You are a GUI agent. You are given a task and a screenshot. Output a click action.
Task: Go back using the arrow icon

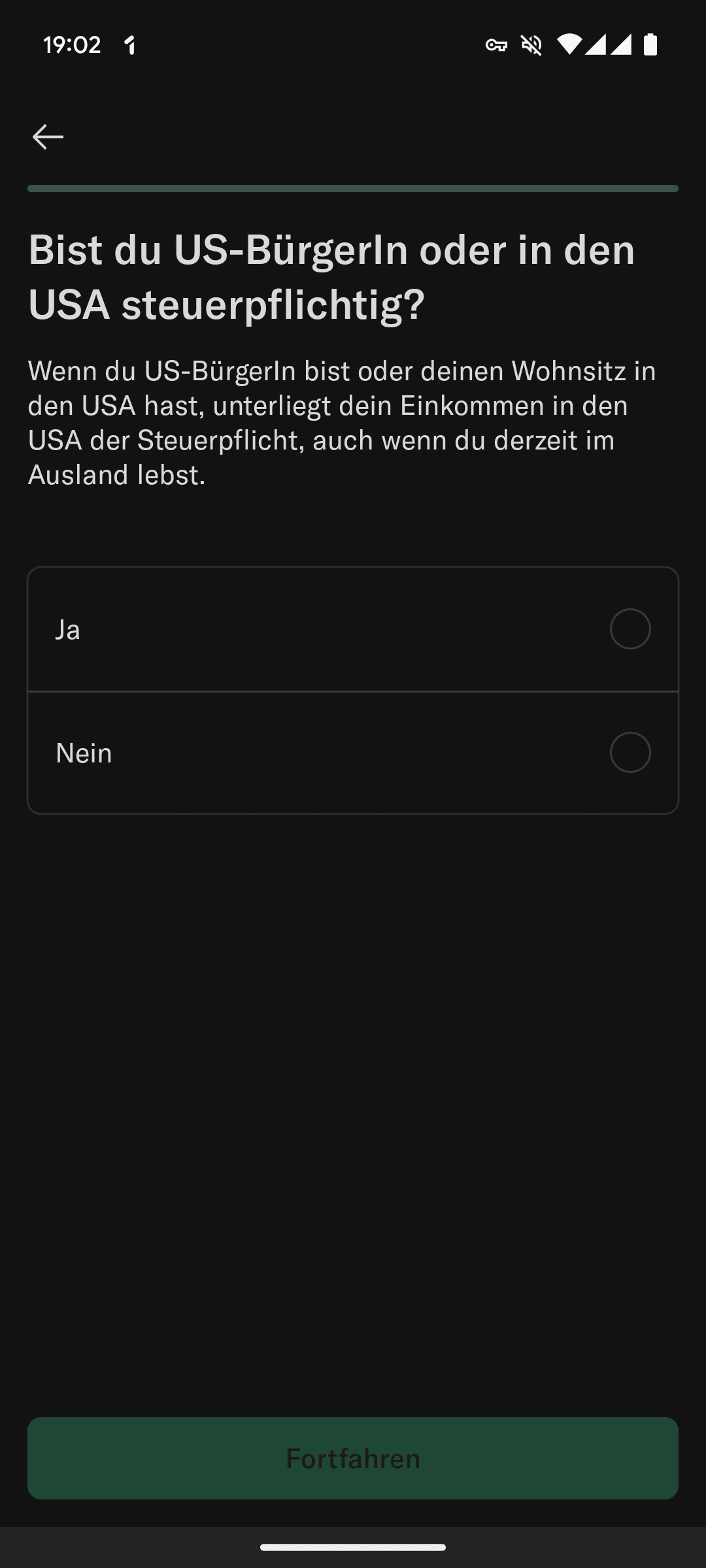coord(48,137)
